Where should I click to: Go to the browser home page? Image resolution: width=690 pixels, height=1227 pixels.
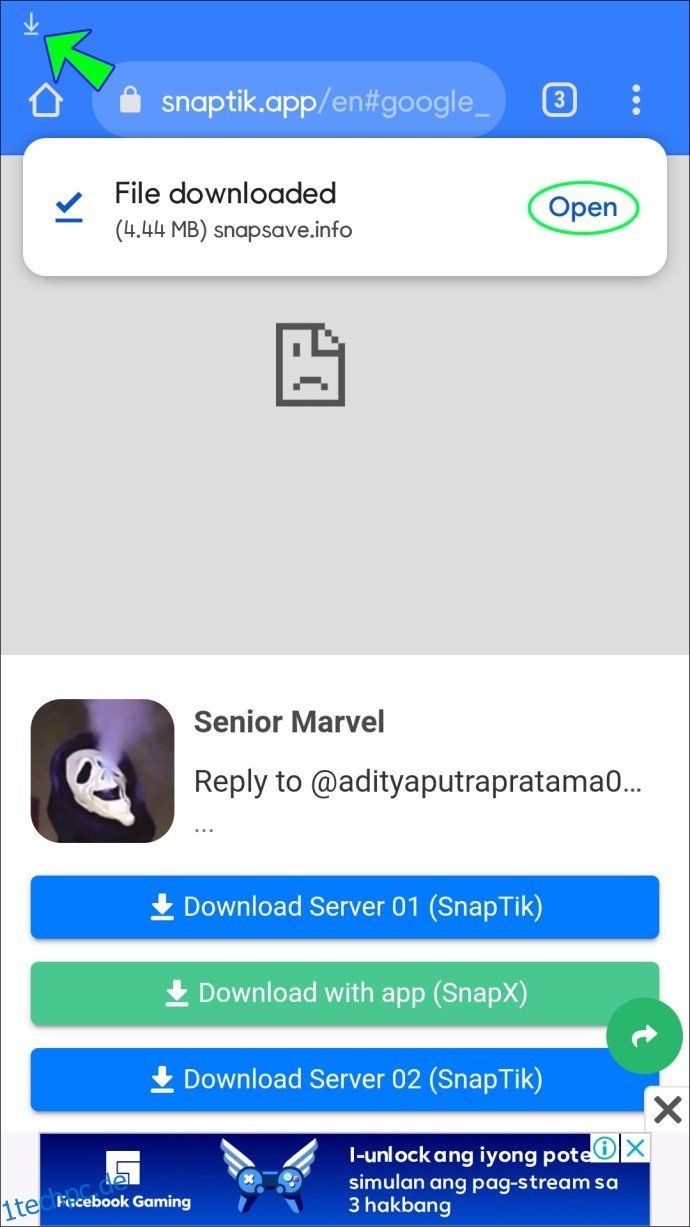click(46, 101)
